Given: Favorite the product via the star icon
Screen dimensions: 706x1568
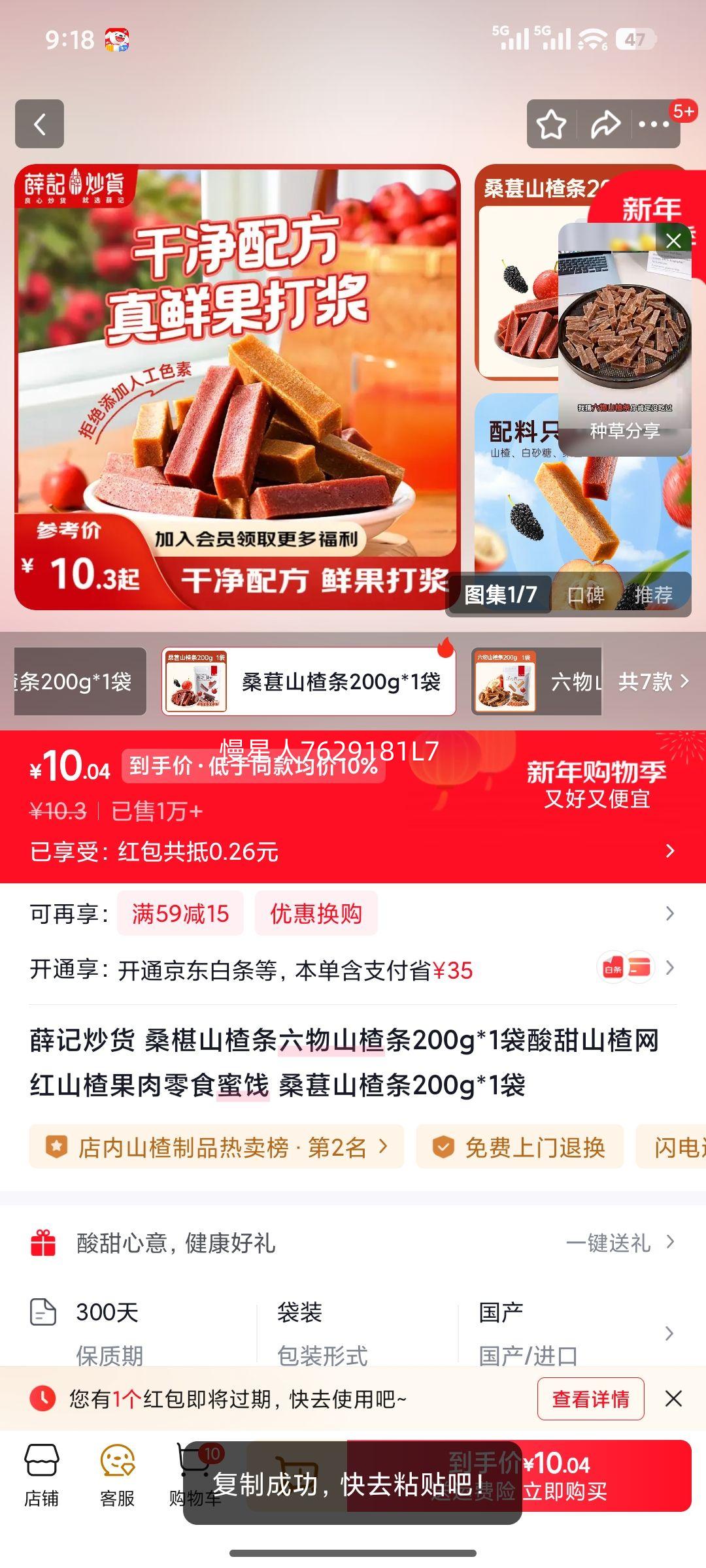Looking at the screenshot, I should (x=552, y=124).
